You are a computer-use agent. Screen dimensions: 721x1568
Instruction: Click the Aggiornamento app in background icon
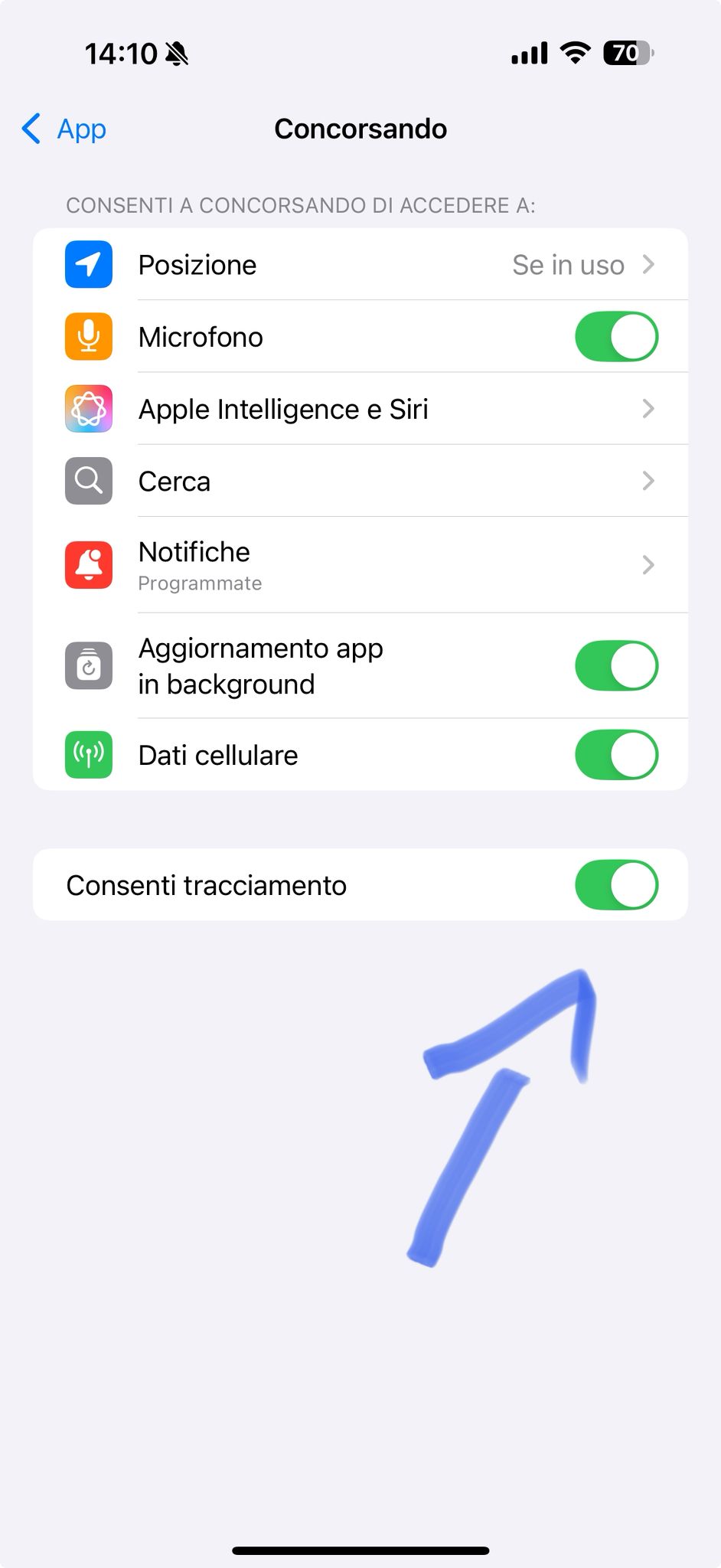click(88, 665)
